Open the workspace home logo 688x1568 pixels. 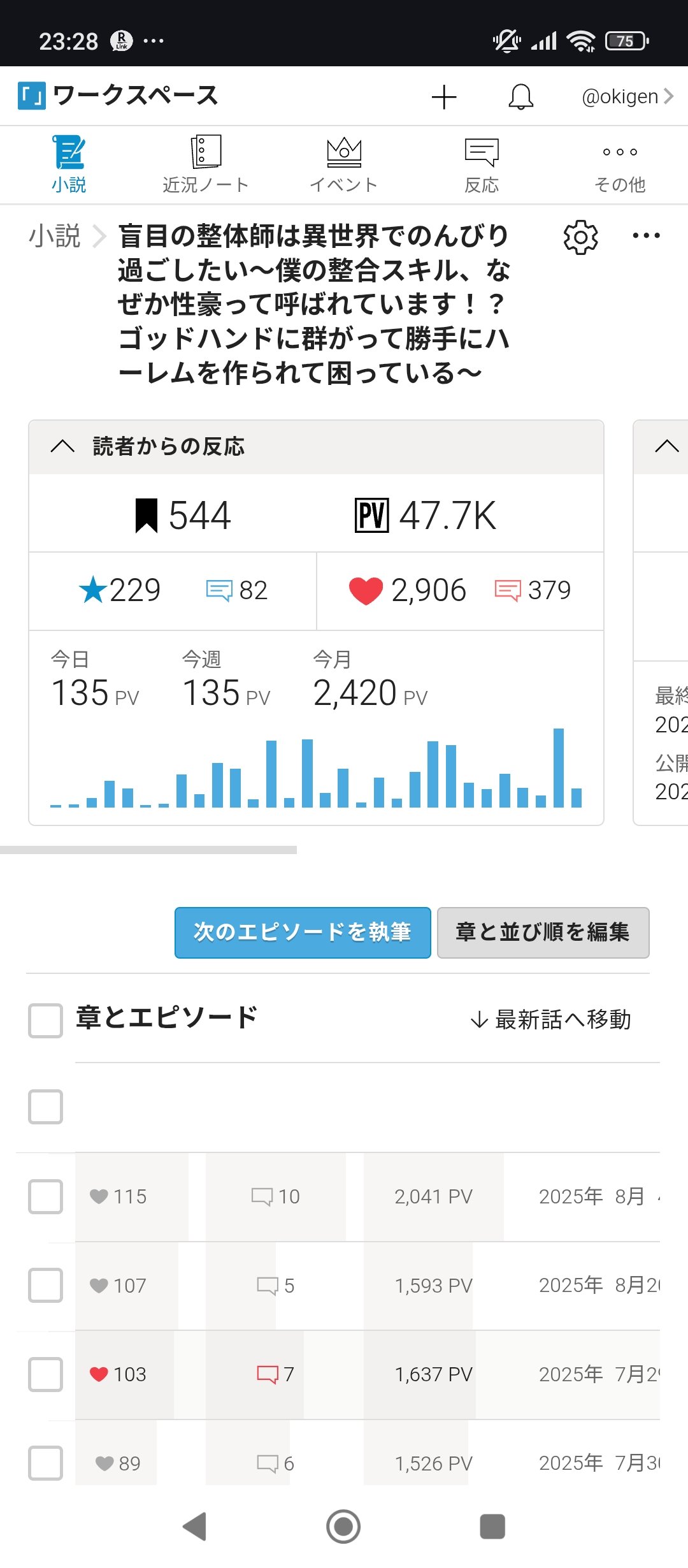(x=32, y=96)
